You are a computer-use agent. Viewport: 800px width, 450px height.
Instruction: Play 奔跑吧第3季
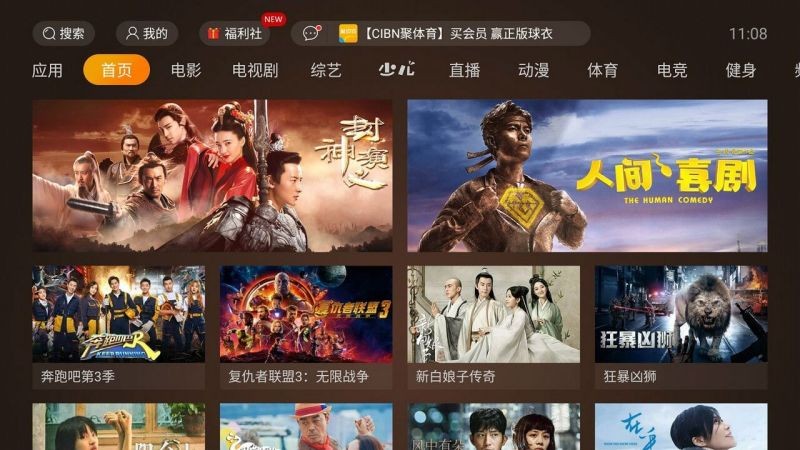118,325
